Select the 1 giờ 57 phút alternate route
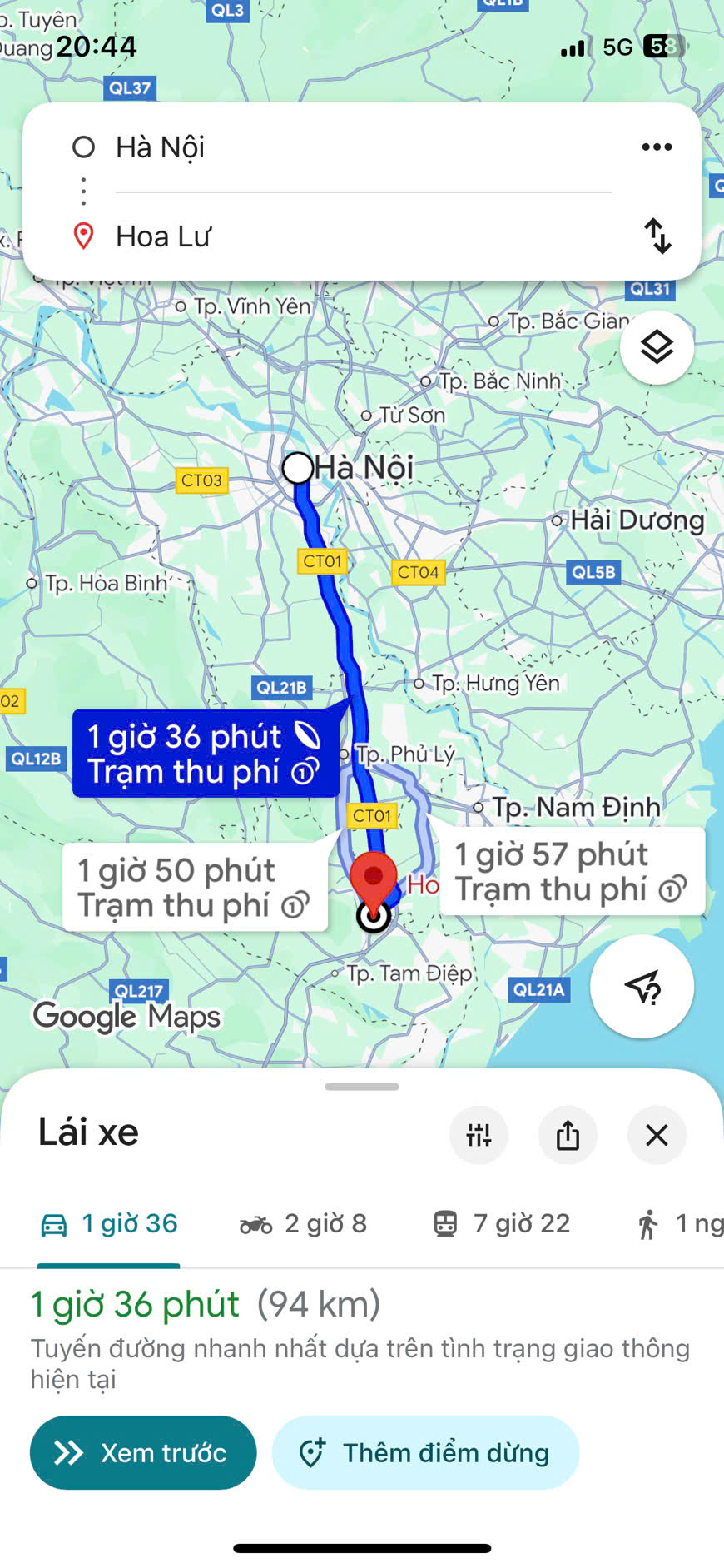724x1568 pixels. click(x=571, y=871)
